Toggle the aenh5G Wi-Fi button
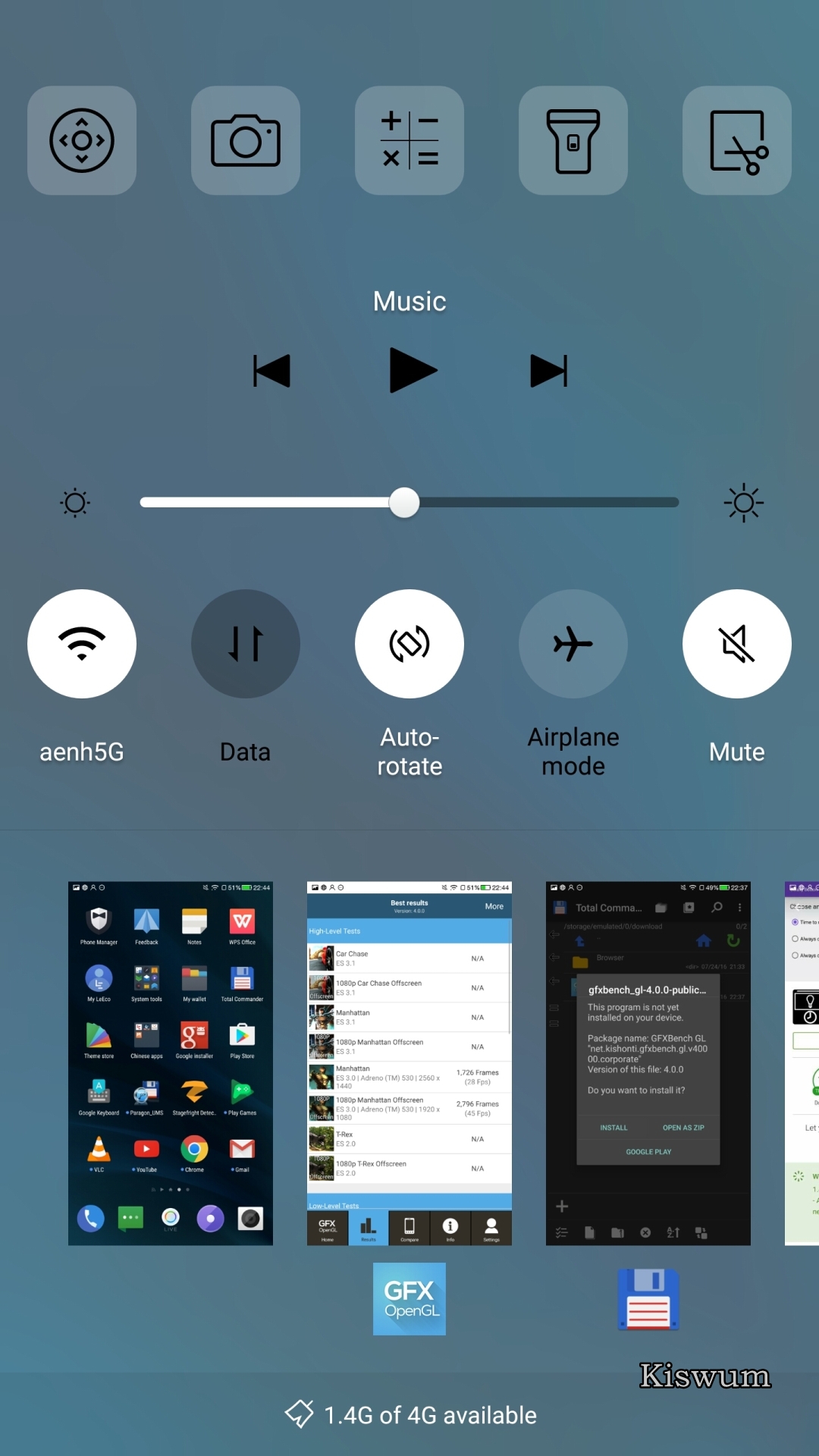The image size is (819, 1456). (82, 644)
